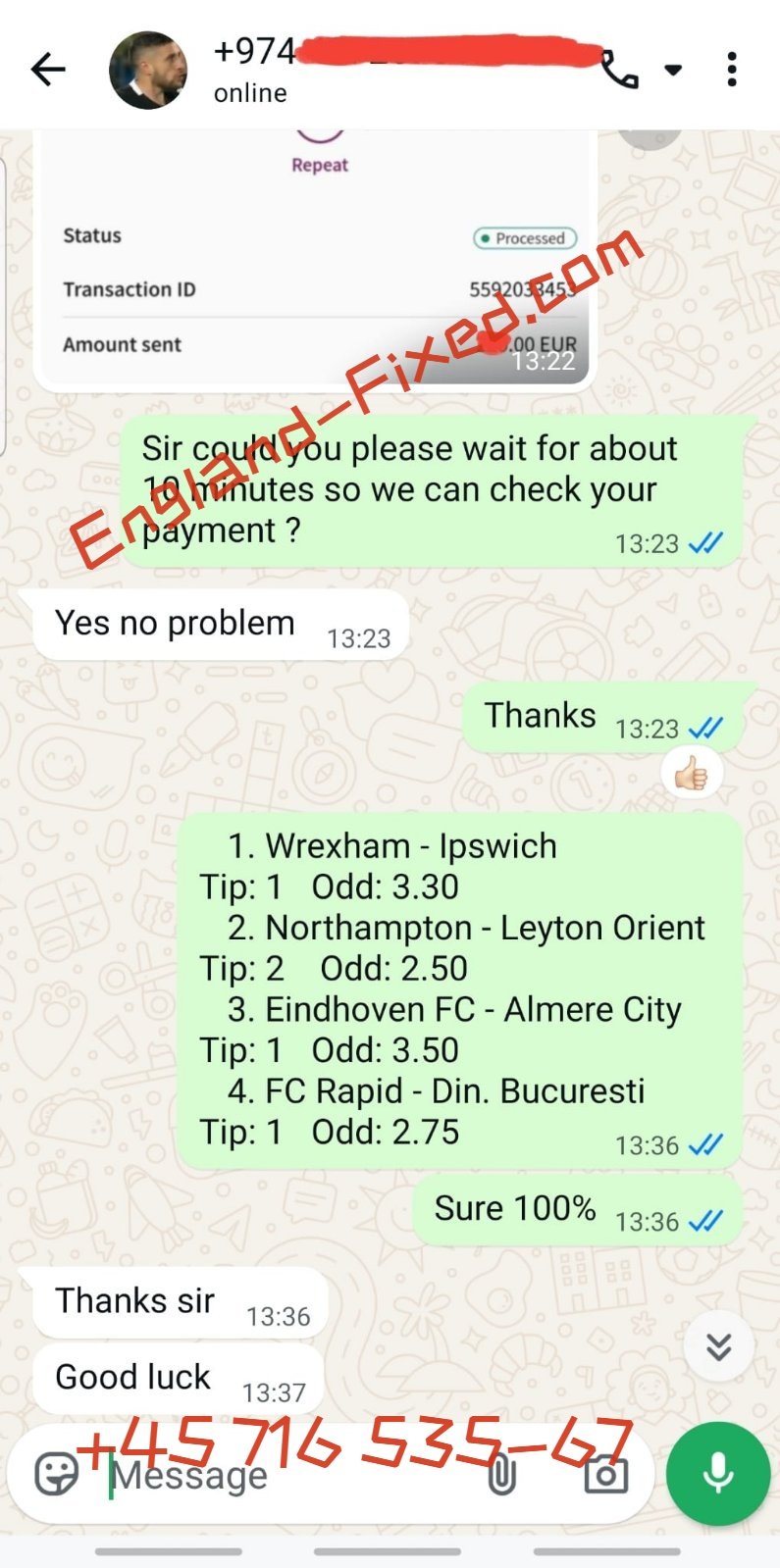Jump to latest messages with the double-chevron button
Viewport: 780px width, 1568px height.
pos(718,1346)
